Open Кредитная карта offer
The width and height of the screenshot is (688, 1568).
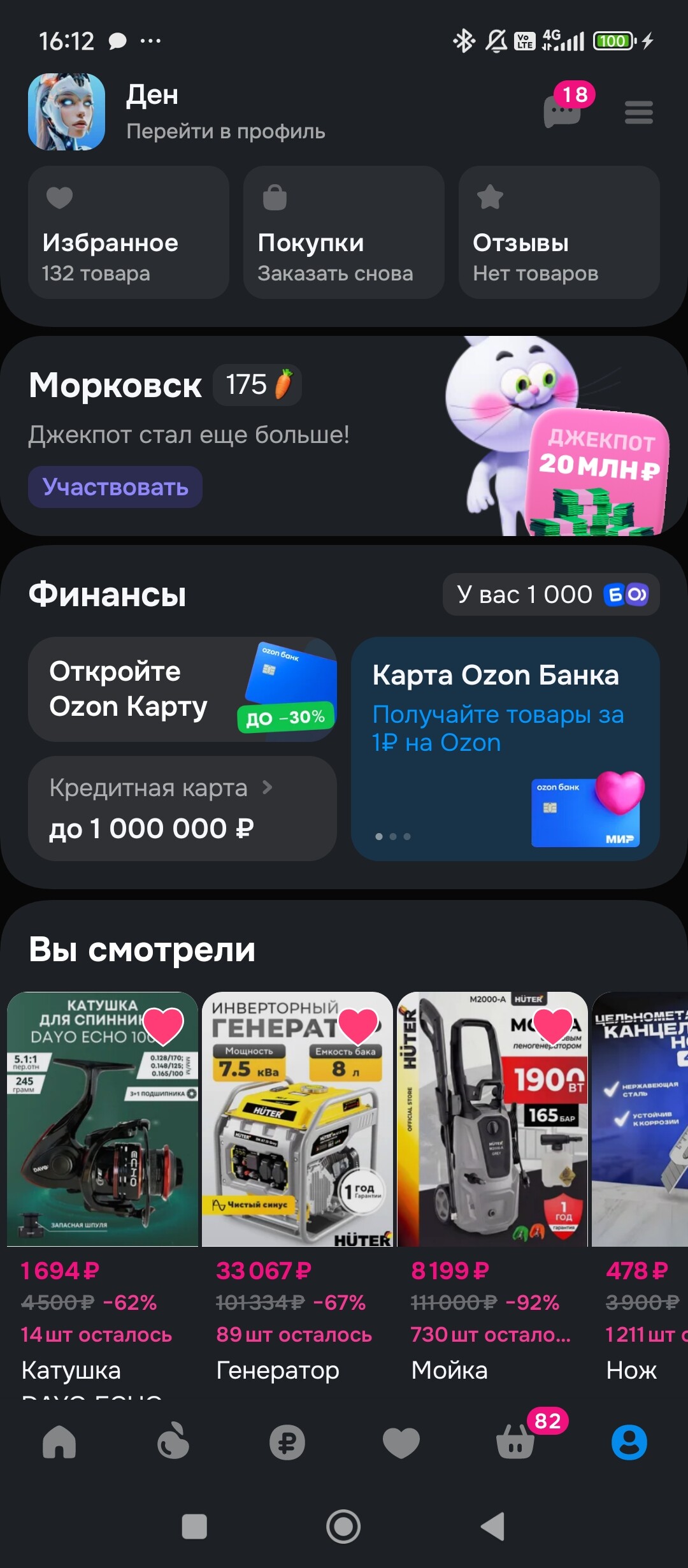[182, 808]
